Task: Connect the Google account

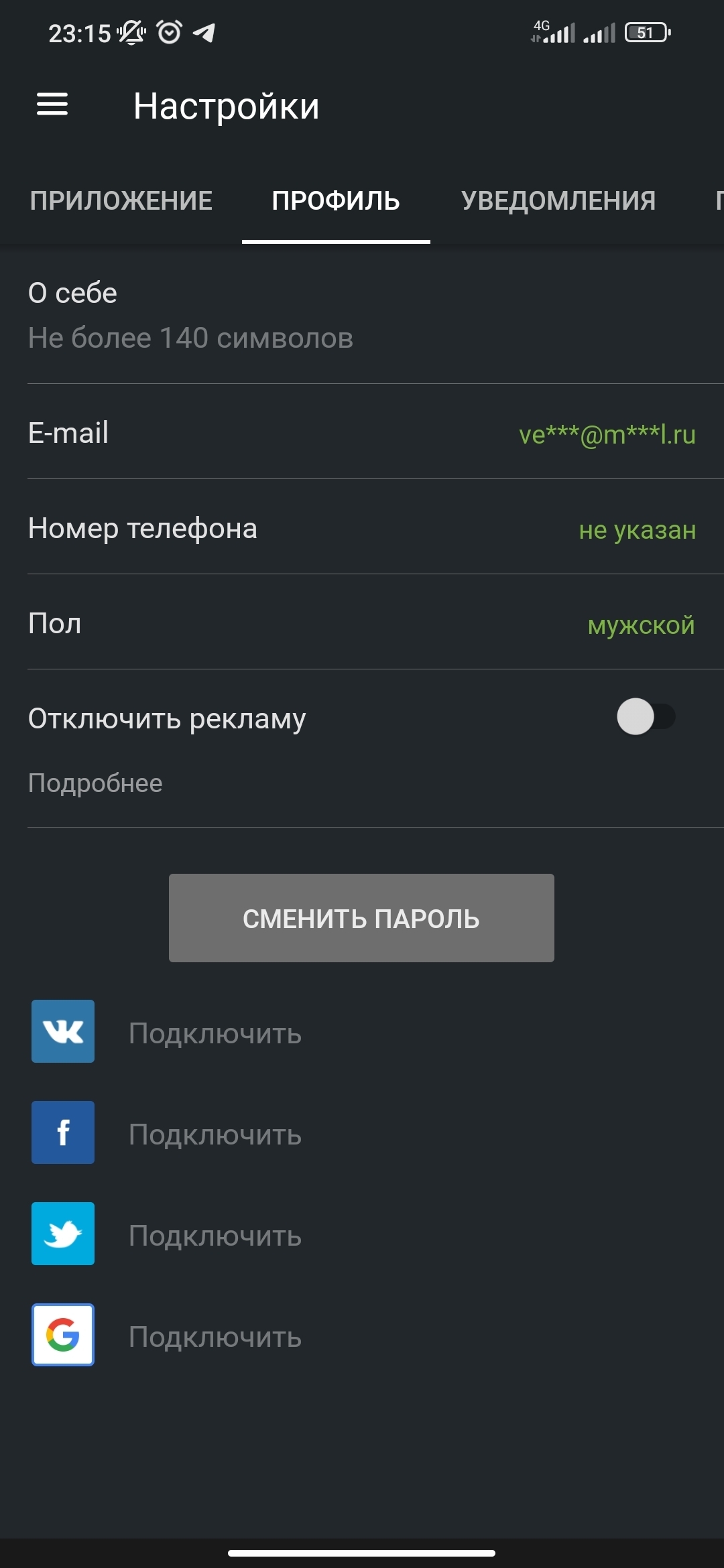Action: 215,1337
